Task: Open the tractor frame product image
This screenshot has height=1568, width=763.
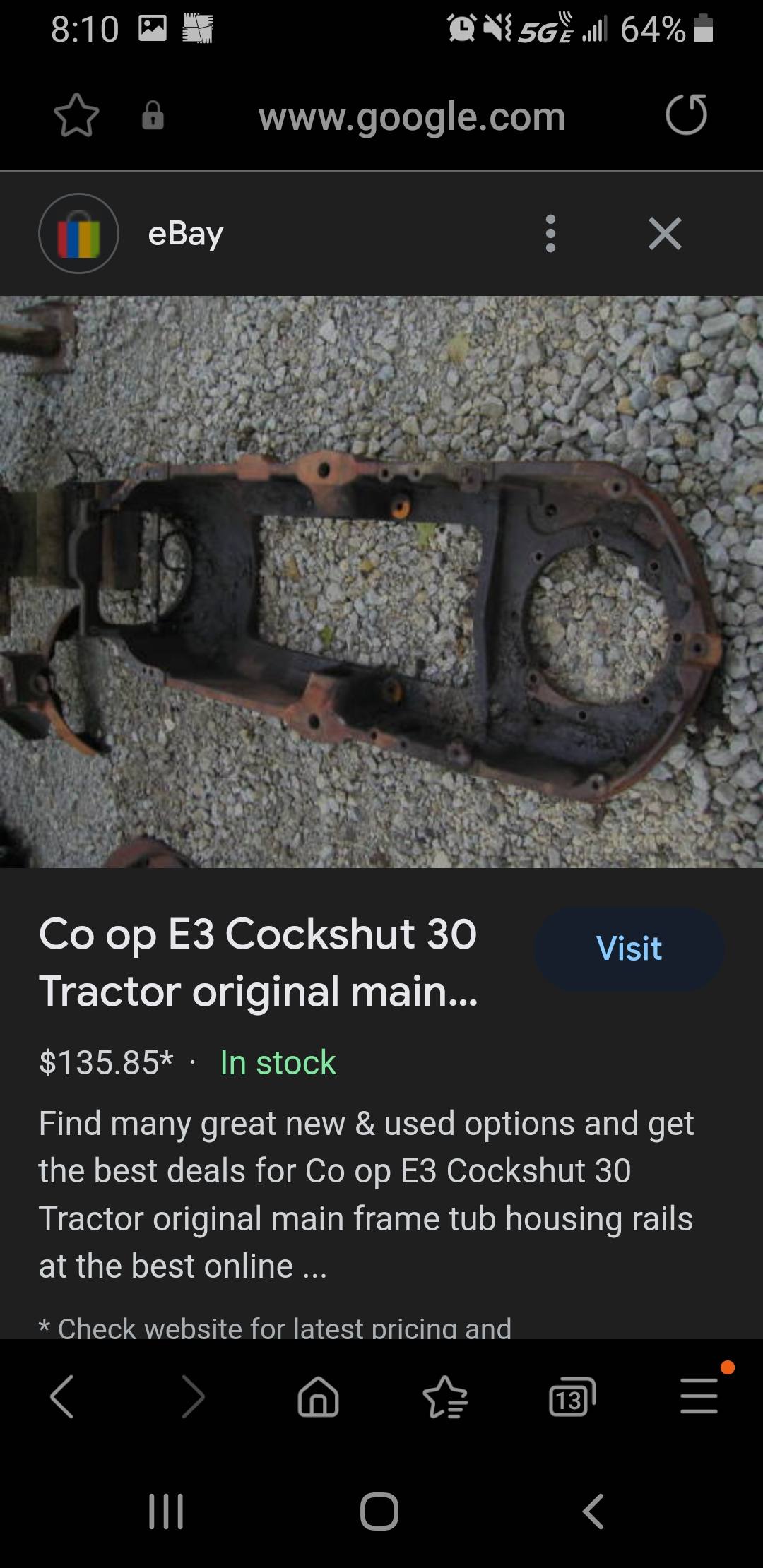Action: [x=381, y=581]
